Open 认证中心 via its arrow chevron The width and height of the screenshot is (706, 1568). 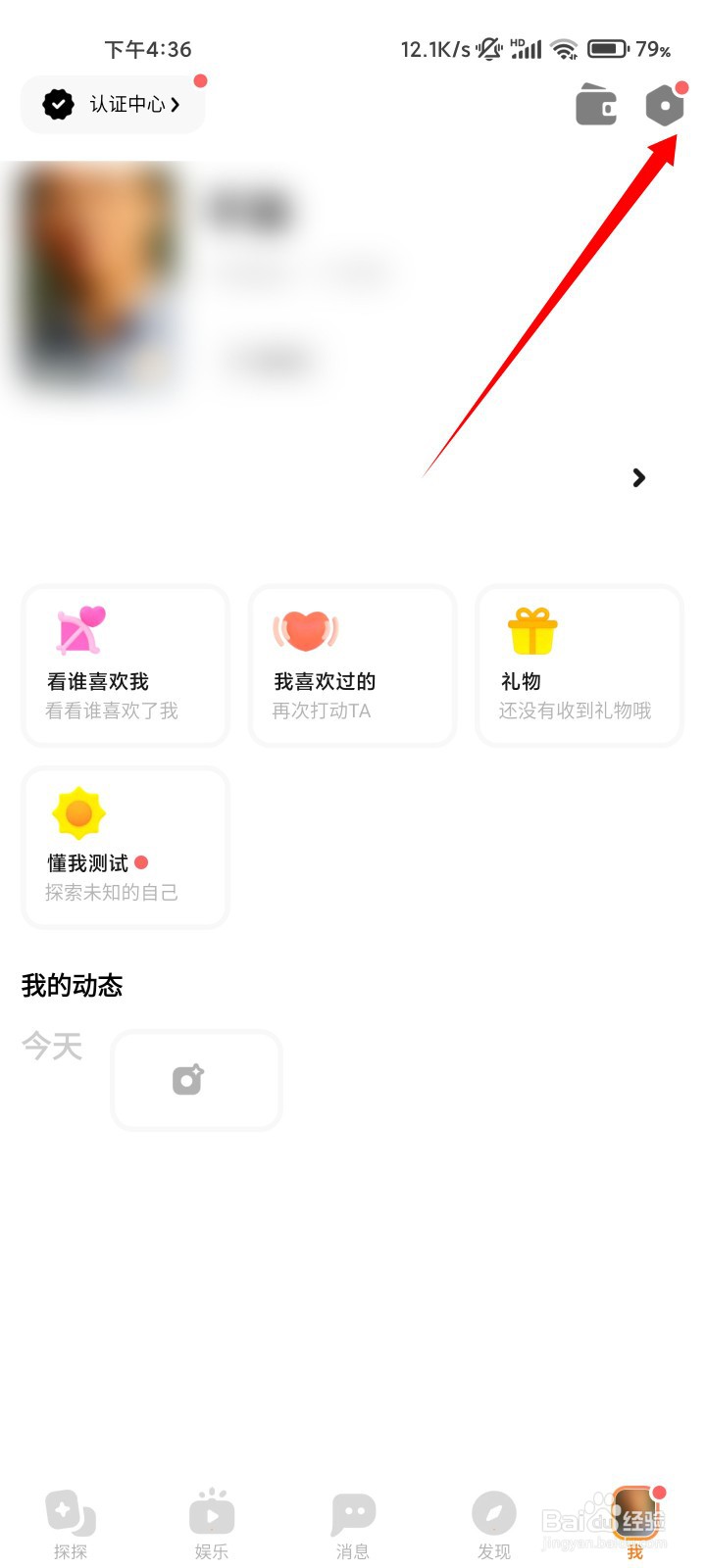pos(175,105)
